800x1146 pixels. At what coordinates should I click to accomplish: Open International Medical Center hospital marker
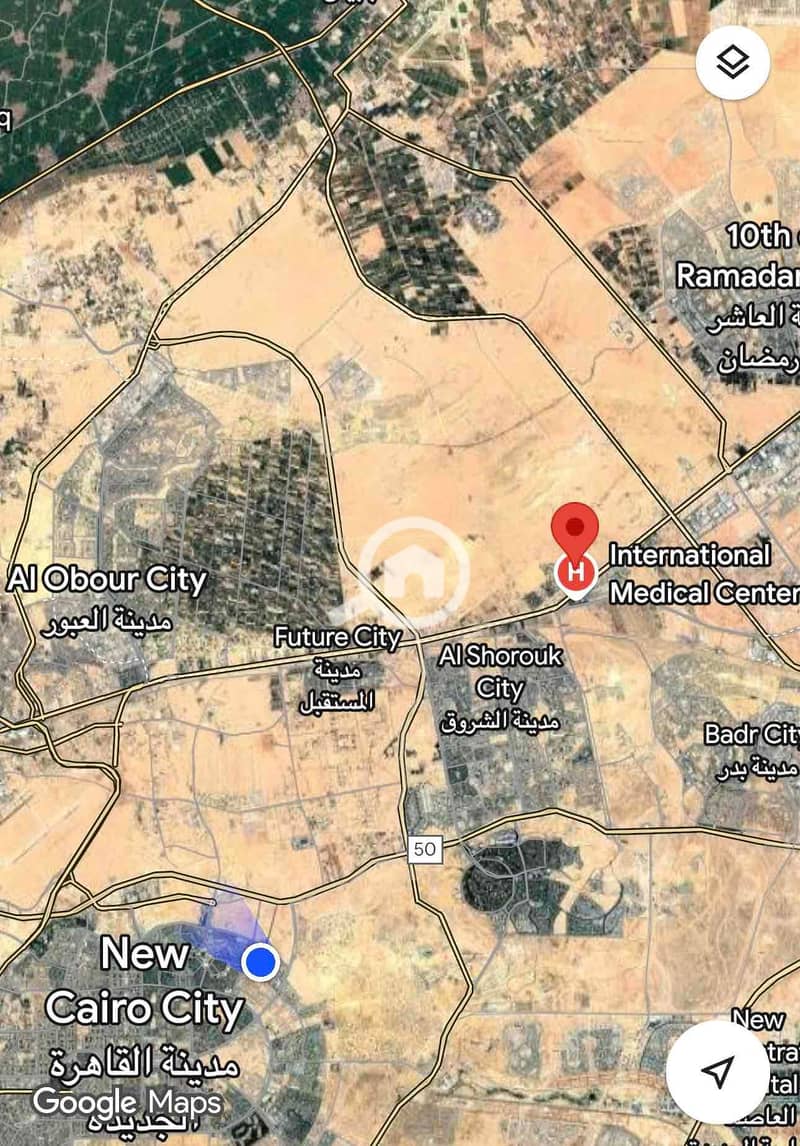(x=577, y=574)
